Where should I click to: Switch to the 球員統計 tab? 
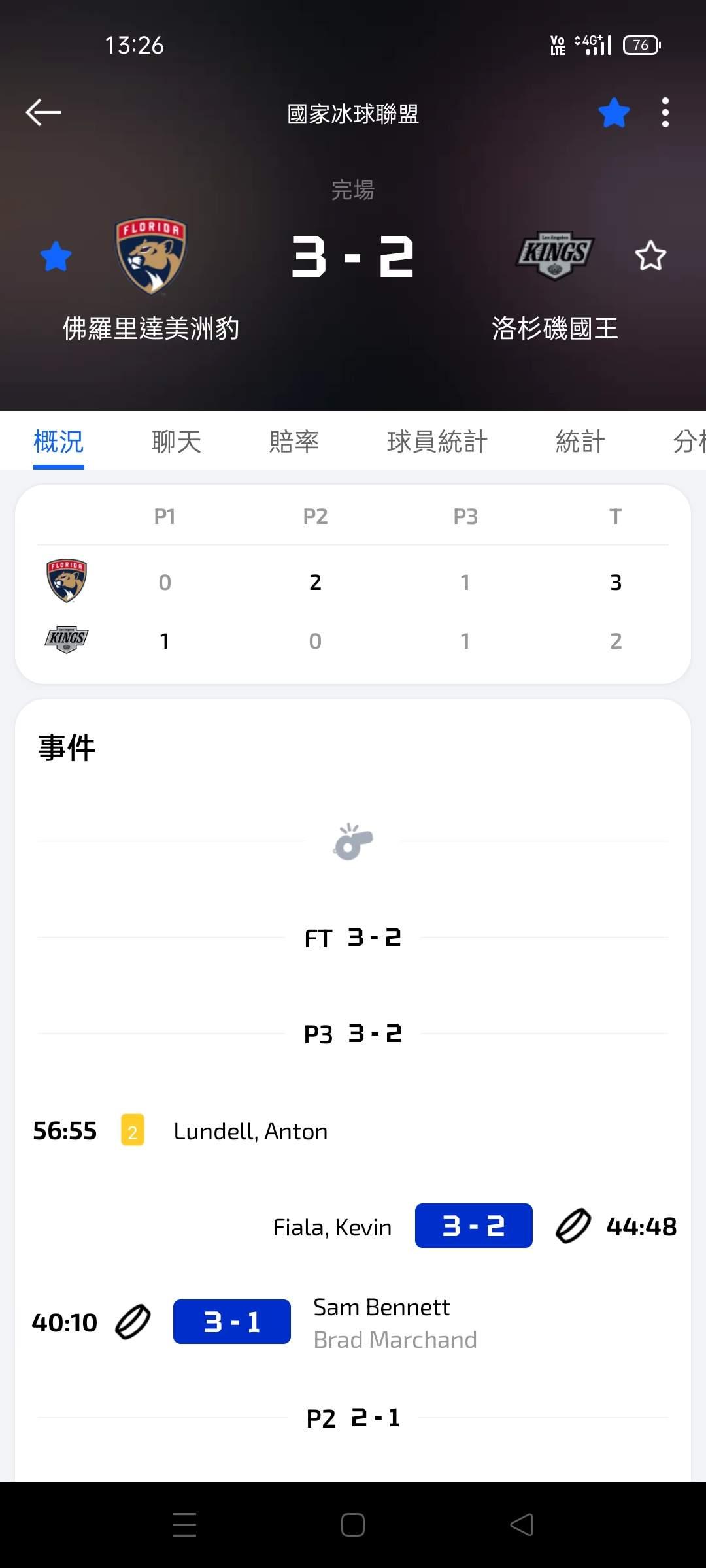[x=437, y=442]
